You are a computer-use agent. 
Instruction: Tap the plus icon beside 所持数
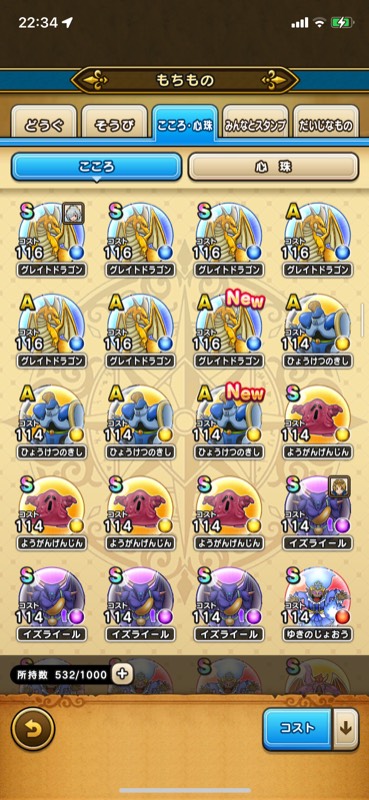pyautogui.click(x=122, y=674)
